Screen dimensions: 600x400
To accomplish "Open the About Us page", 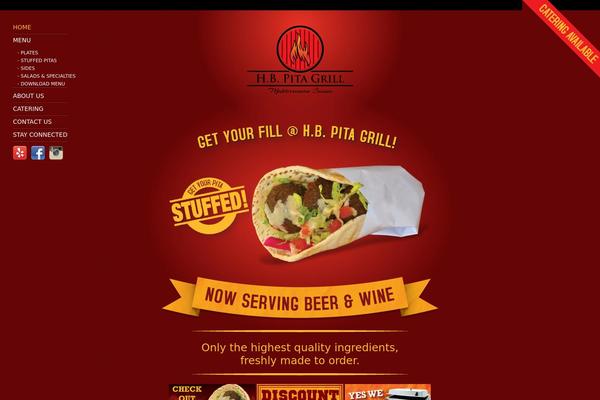I will pos(28,96).
